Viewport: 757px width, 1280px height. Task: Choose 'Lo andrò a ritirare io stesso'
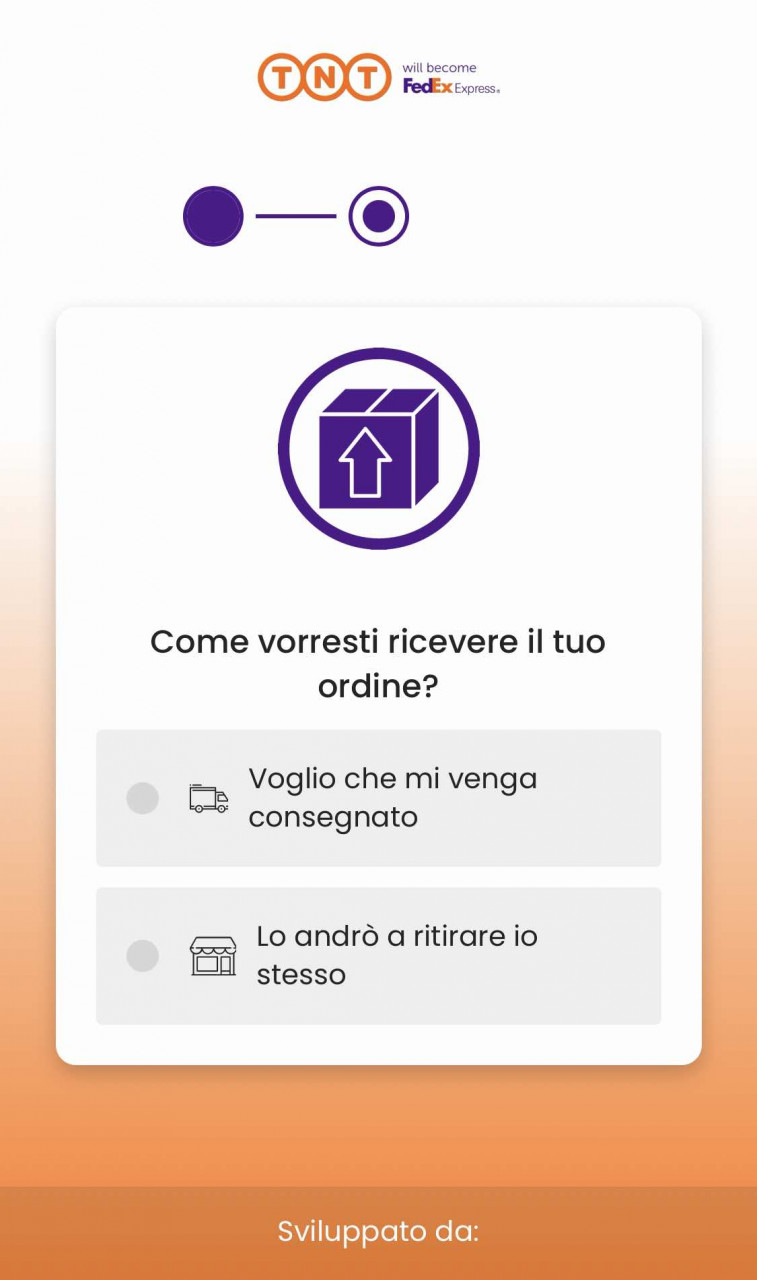[378, 956]
